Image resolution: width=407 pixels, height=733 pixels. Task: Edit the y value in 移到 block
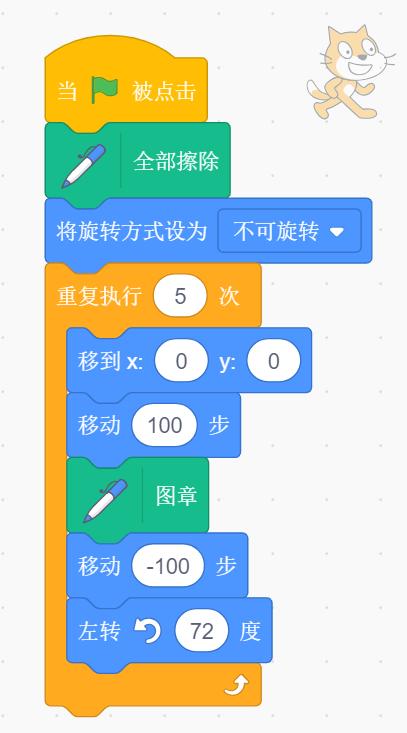[273, 361]
